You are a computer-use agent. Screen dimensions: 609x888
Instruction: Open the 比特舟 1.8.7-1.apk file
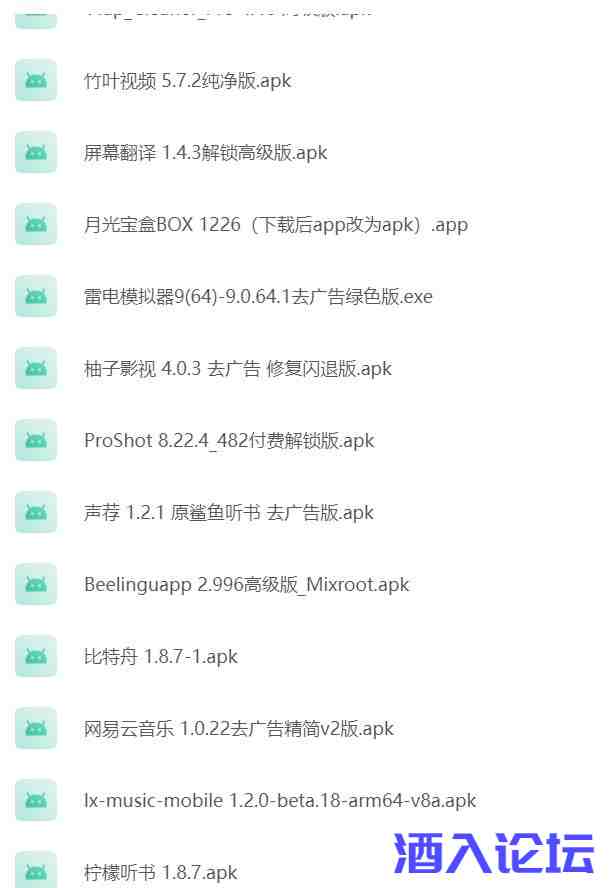(161, 657)
